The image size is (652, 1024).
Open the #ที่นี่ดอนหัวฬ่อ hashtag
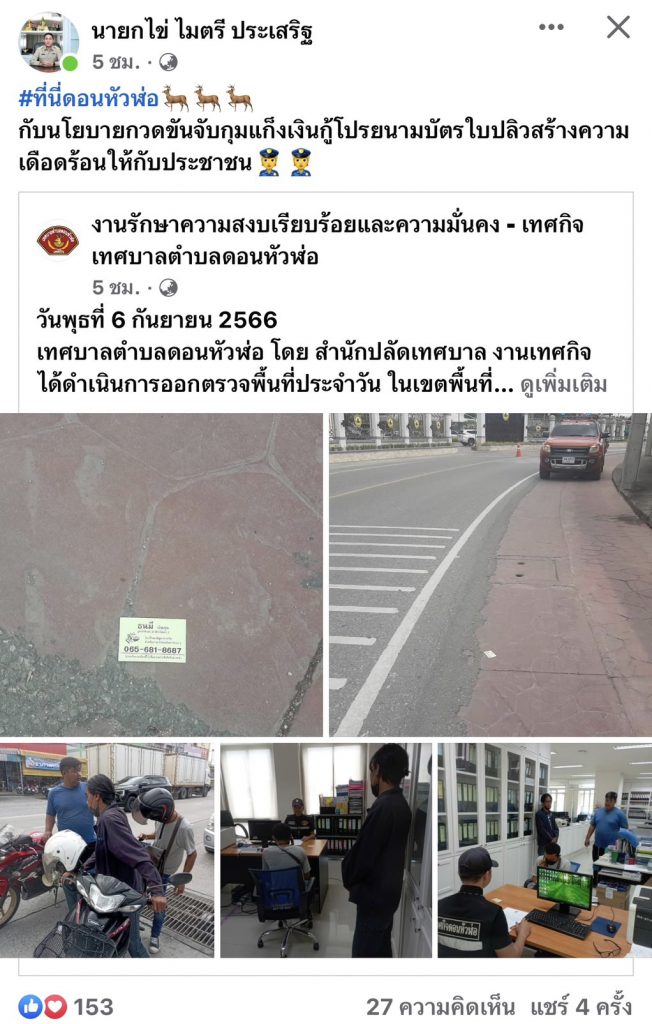click(x=88, y=99)
